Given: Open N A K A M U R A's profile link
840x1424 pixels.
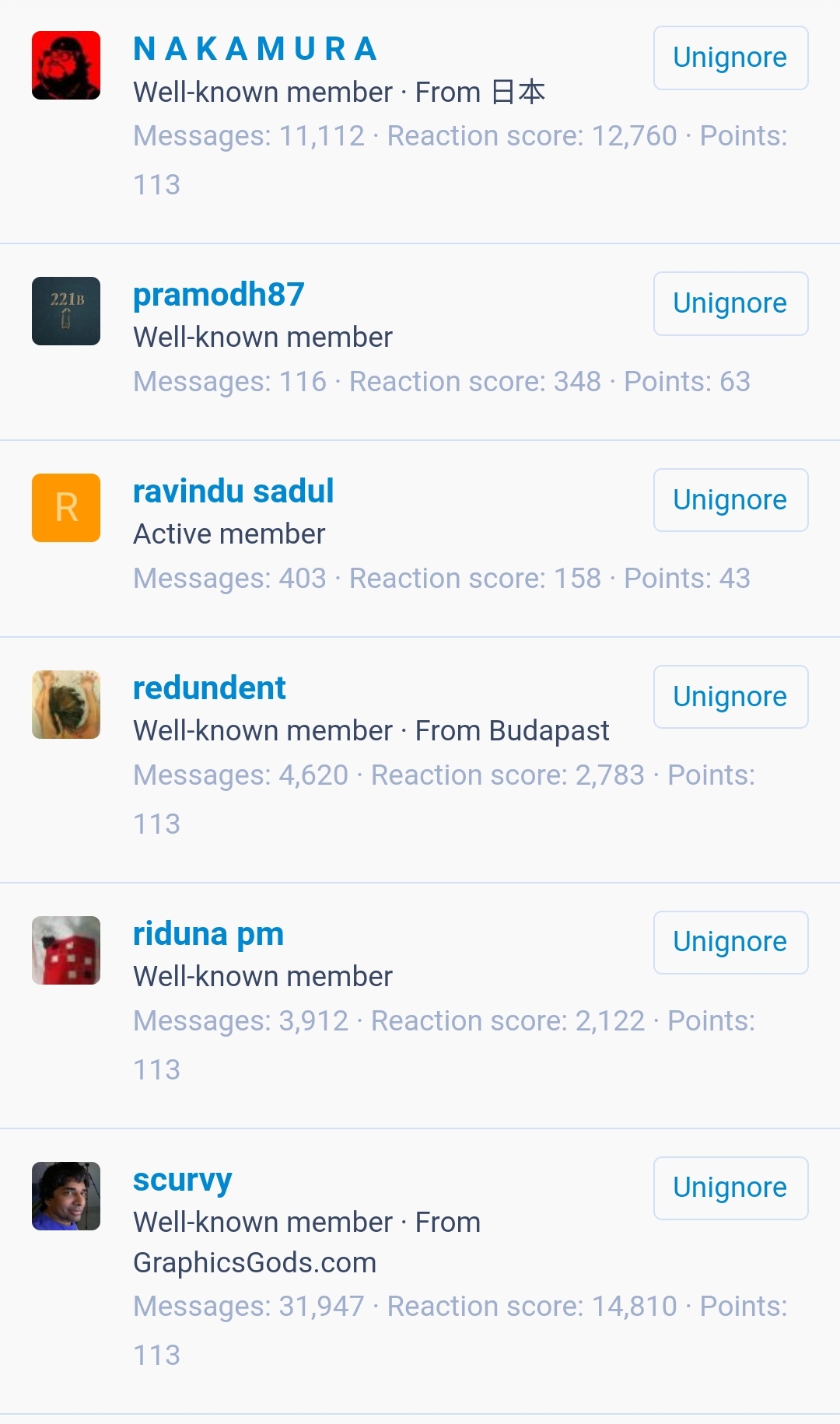Looking at the screenshot, I should (255, 49).
